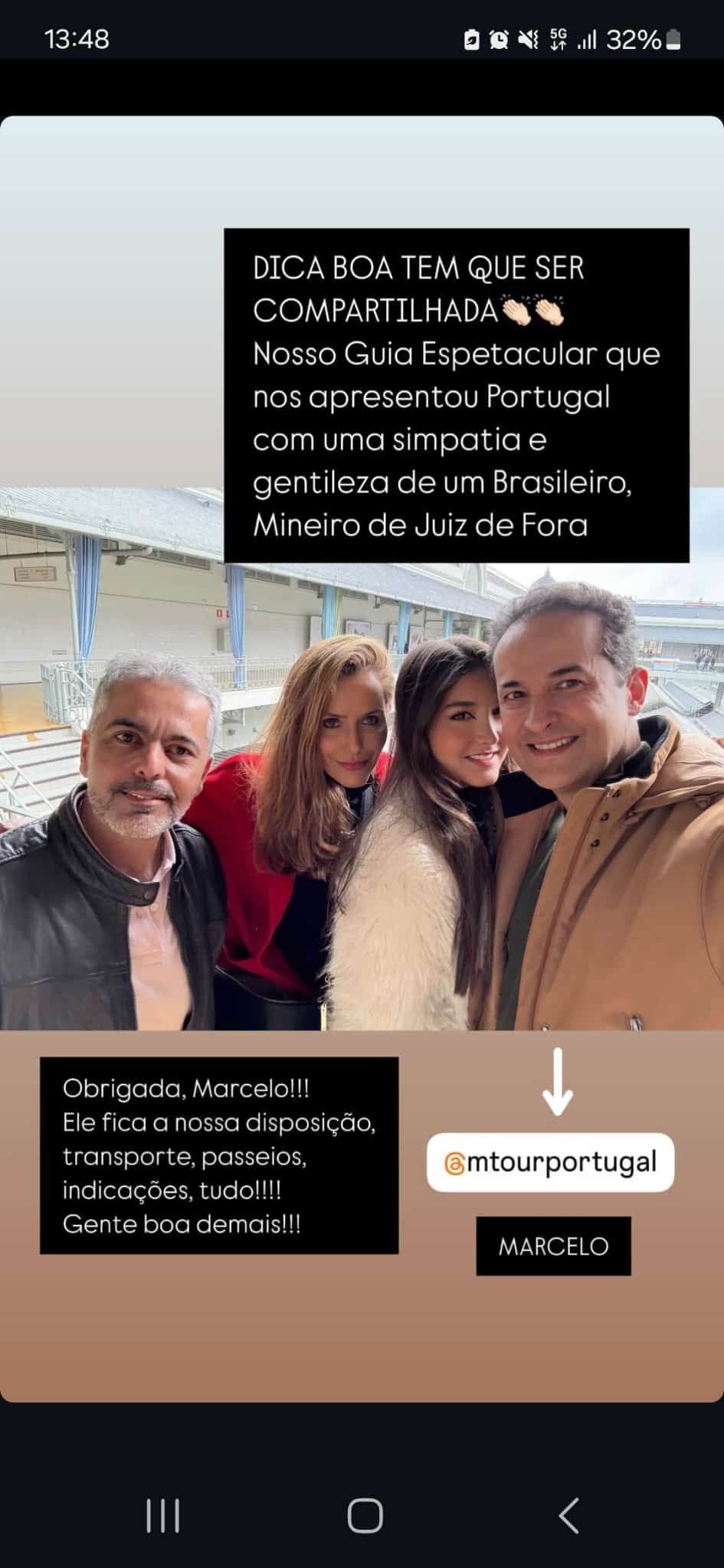Open the recent apps view
Viewport: 724px width, 1568px height.
coord(162,1515)
